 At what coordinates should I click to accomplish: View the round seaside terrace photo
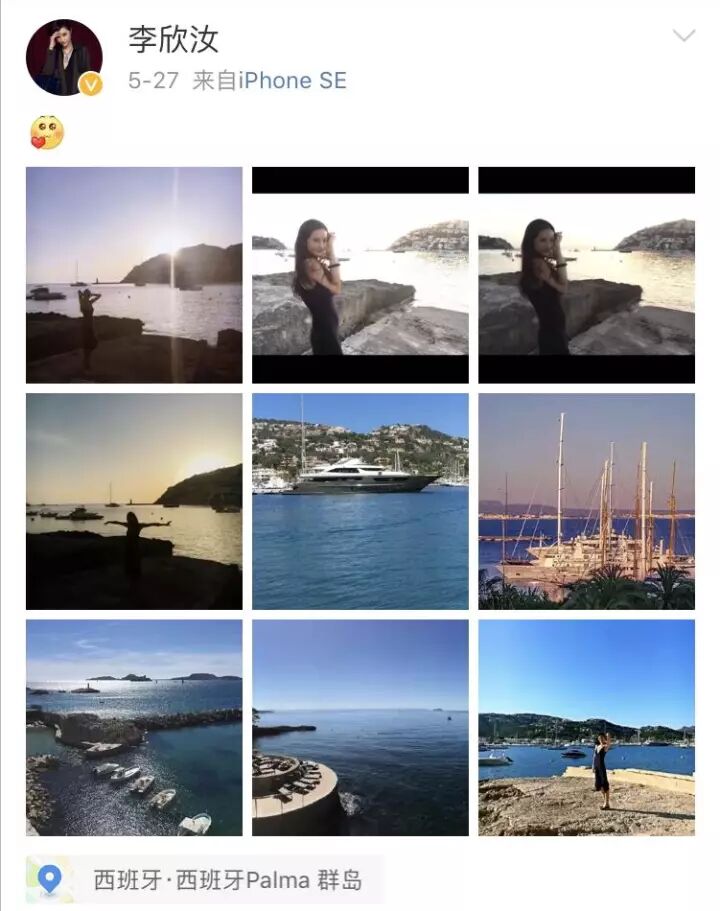(x=360, y=727)
